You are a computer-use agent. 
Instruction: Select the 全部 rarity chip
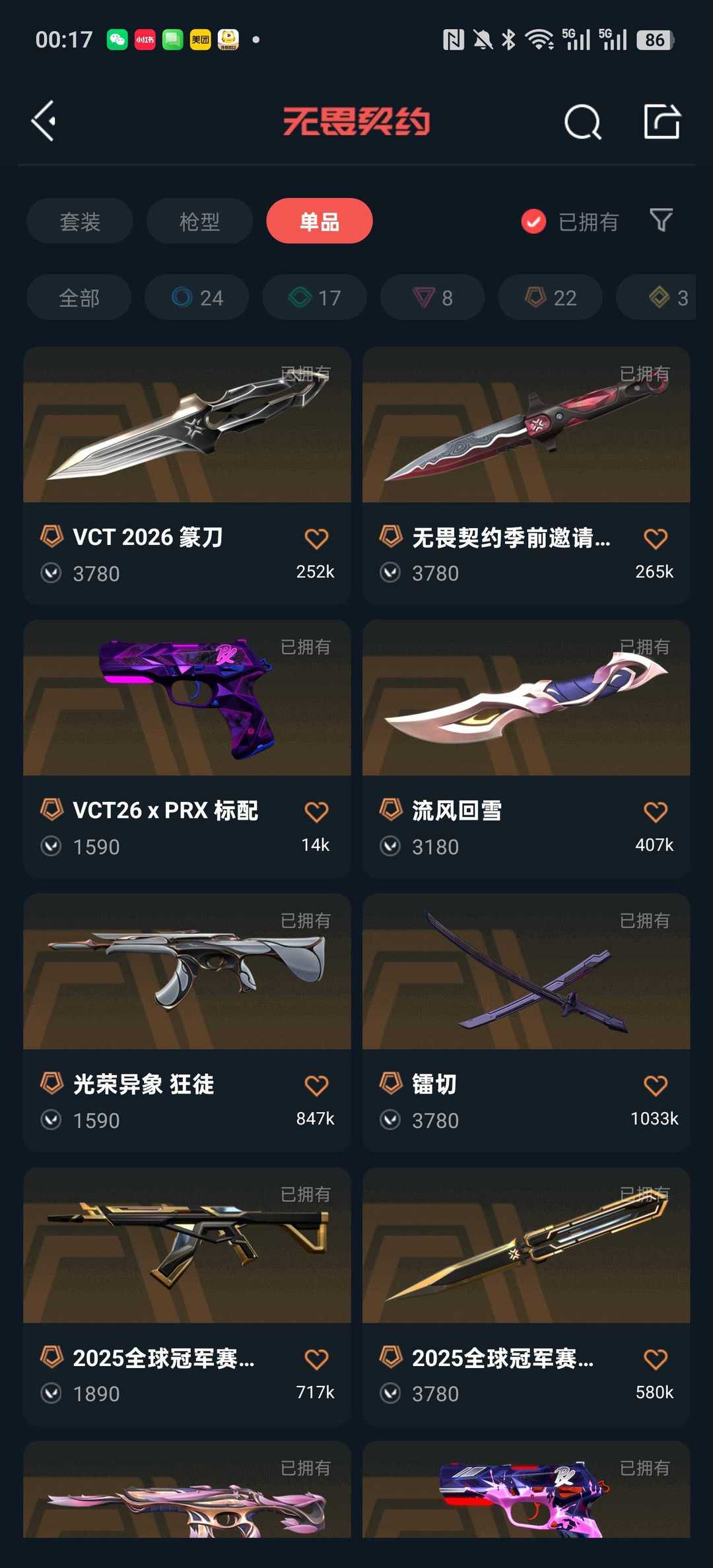click(79, 298)
